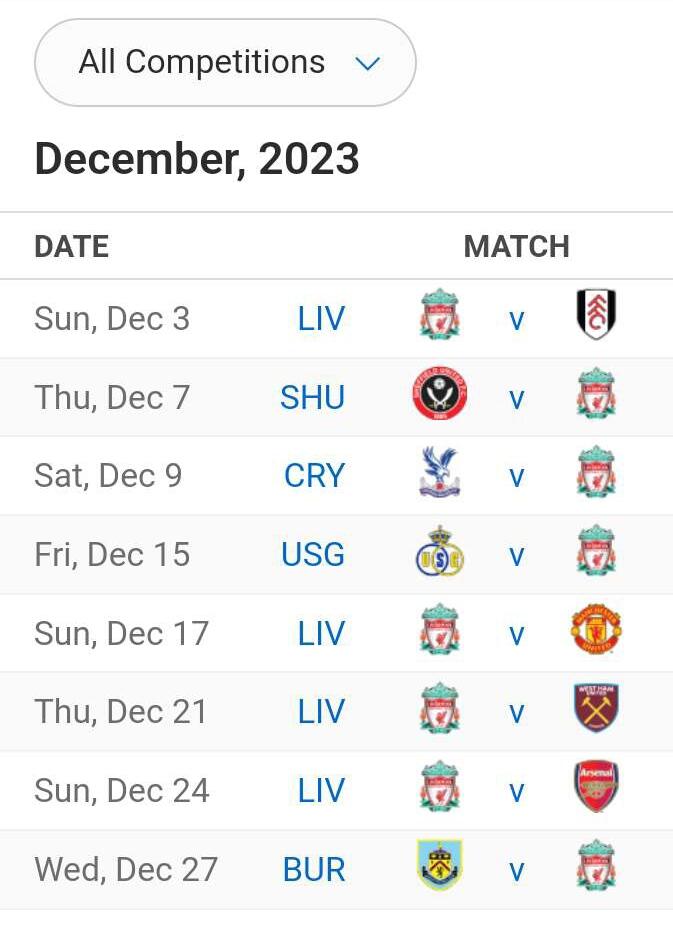The height and width of the screenshot is (938, 673).
Task: Open the BUR team link
Action: [x=314, y=869]
